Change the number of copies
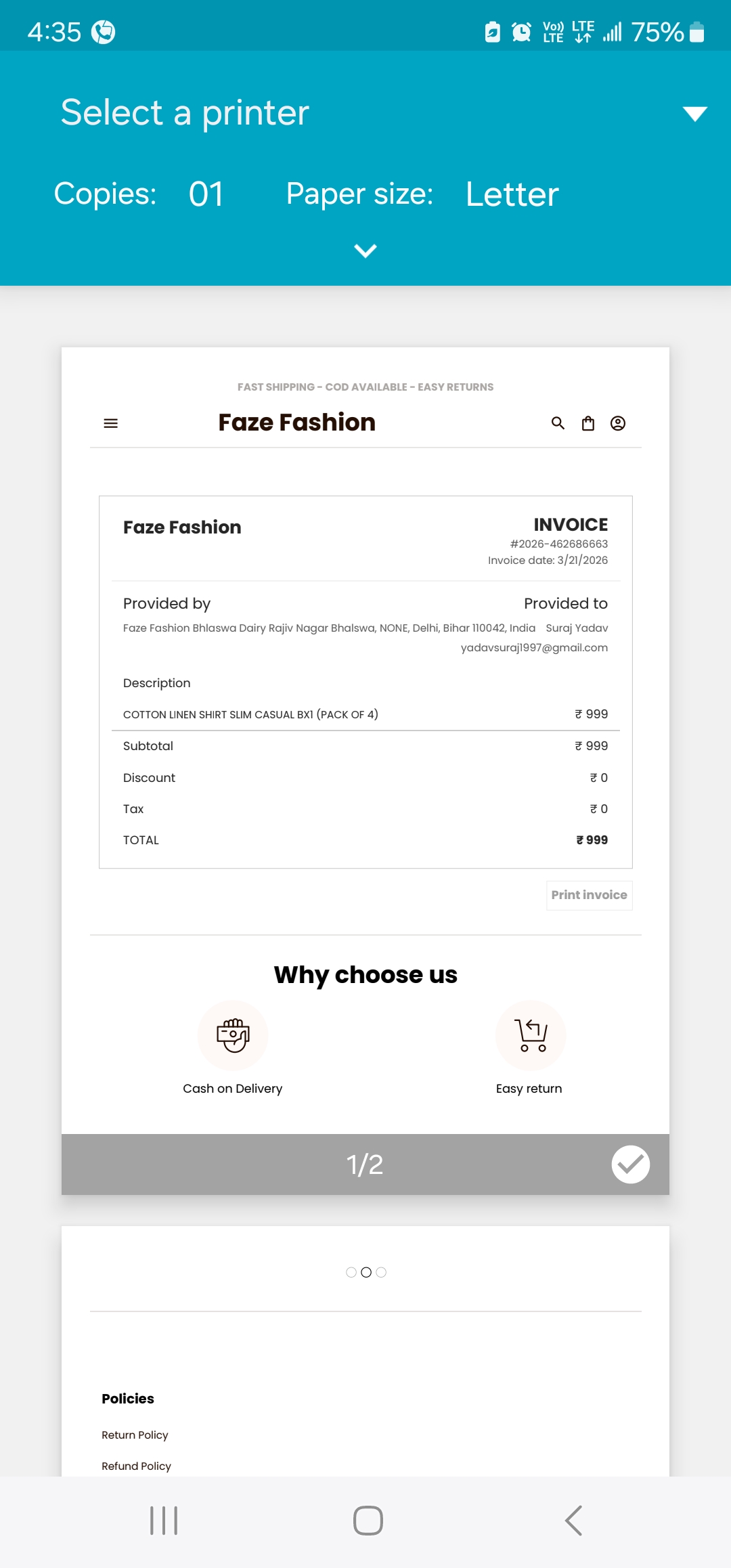Viewport: 731px width, 1568px height. (206, 194)
